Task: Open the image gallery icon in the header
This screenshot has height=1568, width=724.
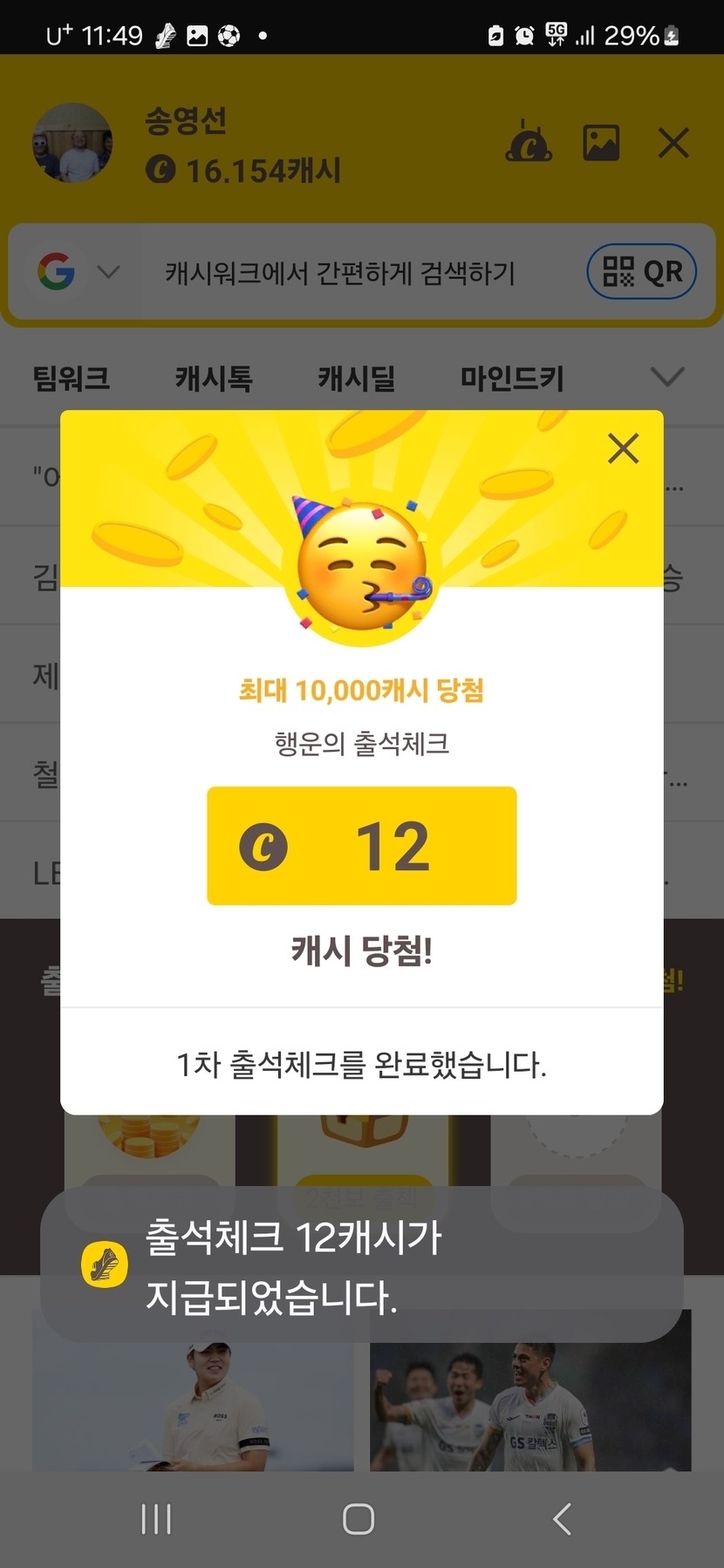Action: point(601,143)
